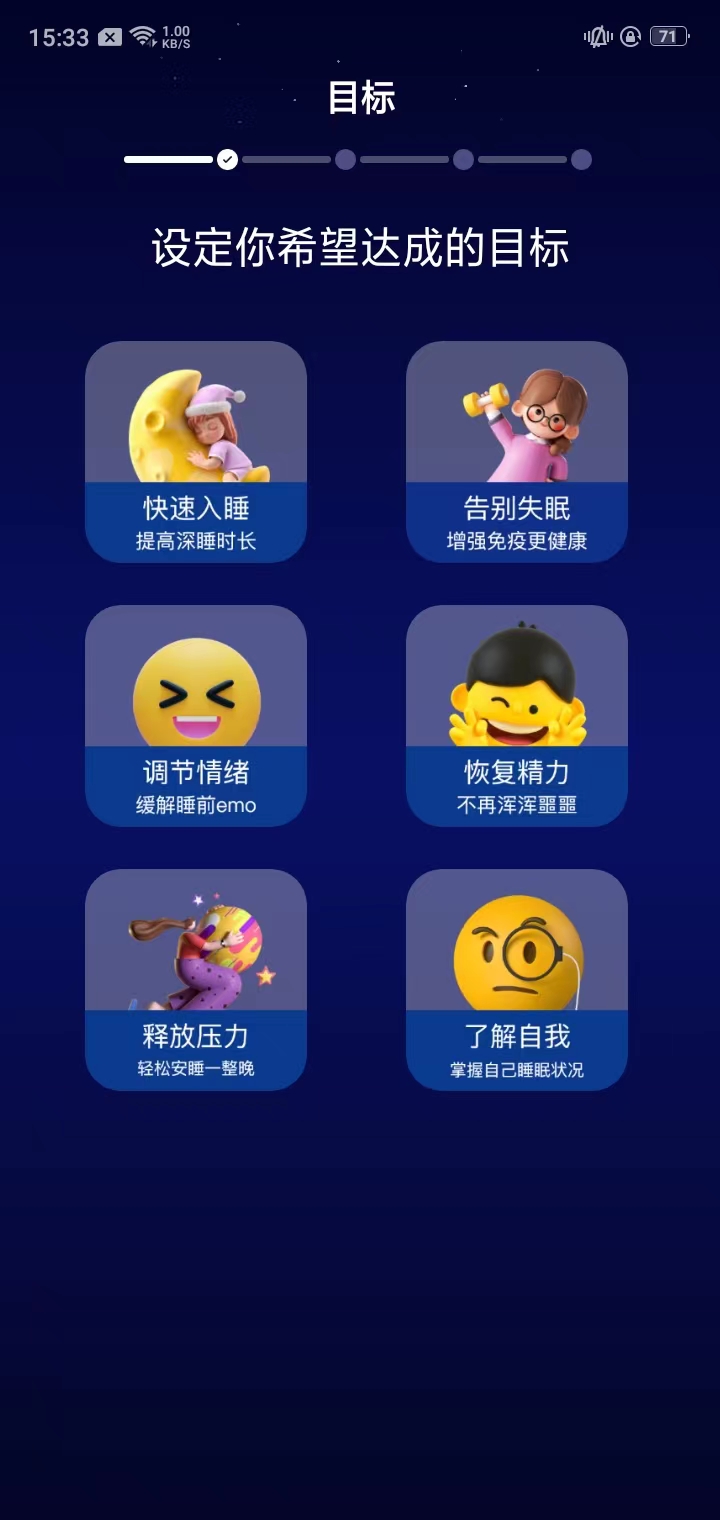
Task: Tap the final step dot in the progress bar
Action: pos(581,159)
